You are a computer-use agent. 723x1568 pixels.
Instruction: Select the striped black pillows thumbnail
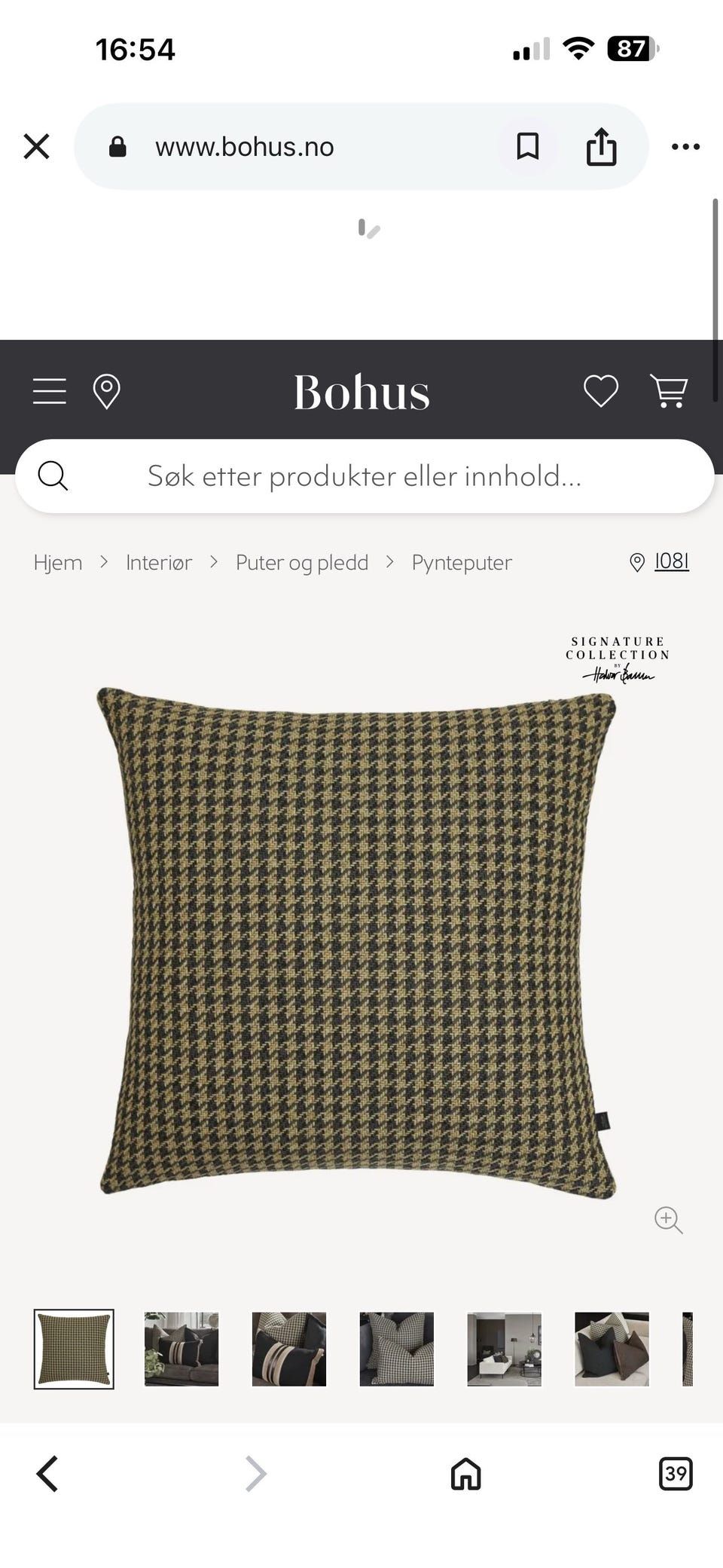point(289,1349)
